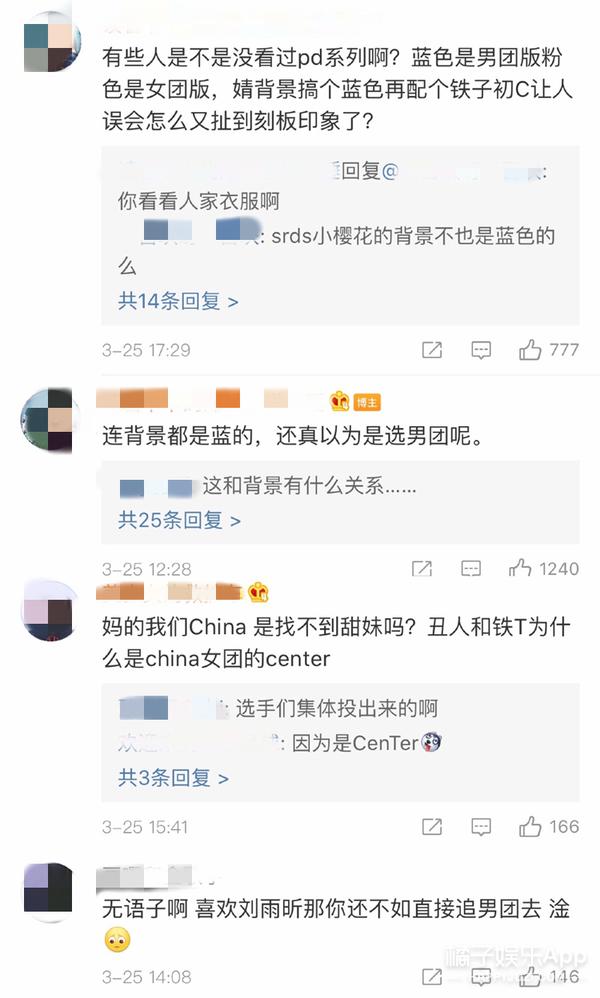The width and height of the screenshot is (600, 998).
Task: Reply to the comment posted 3-25 15:41
Action: (x=481, y=827)
